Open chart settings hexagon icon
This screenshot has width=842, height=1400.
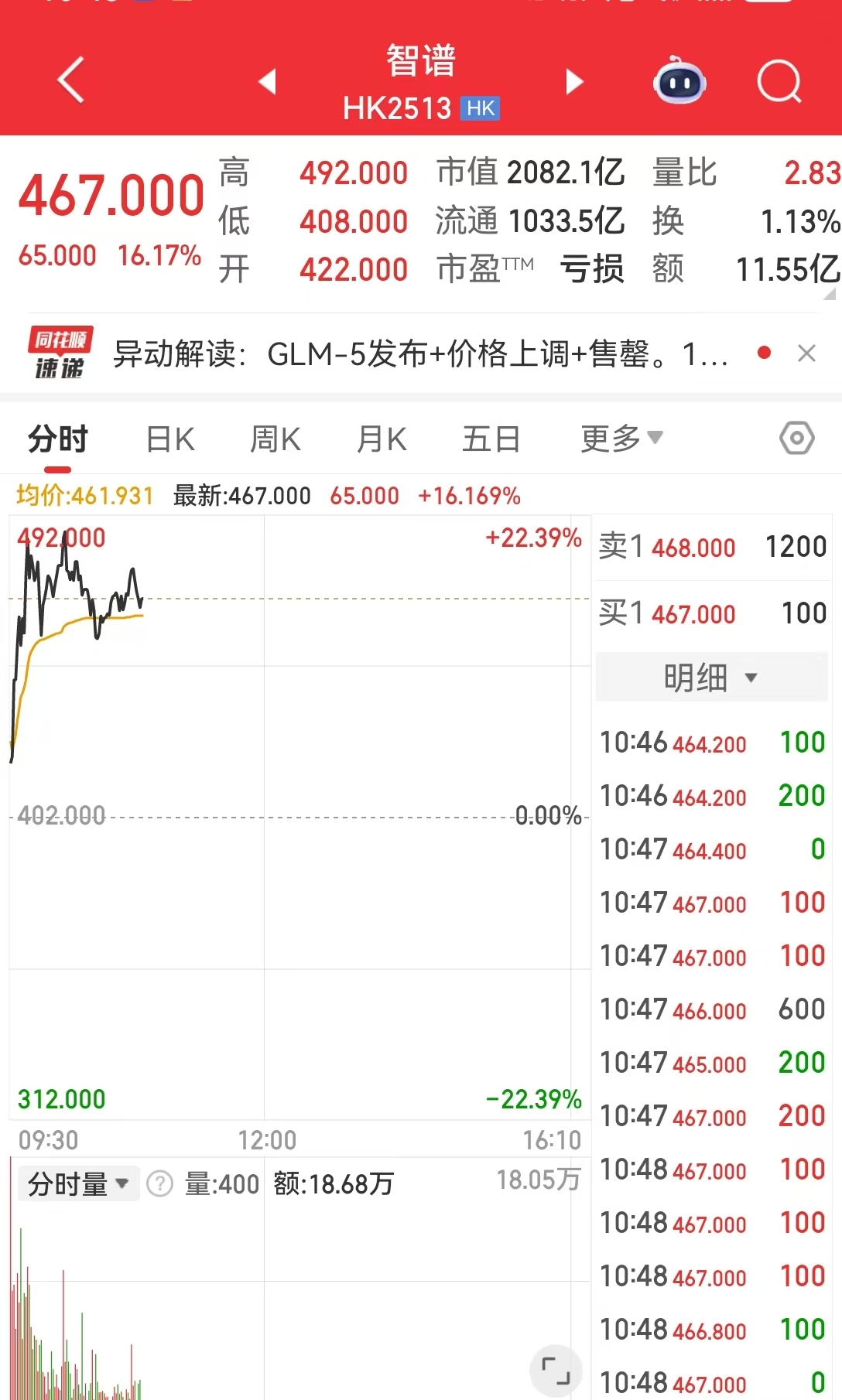(x=796, y=439)
